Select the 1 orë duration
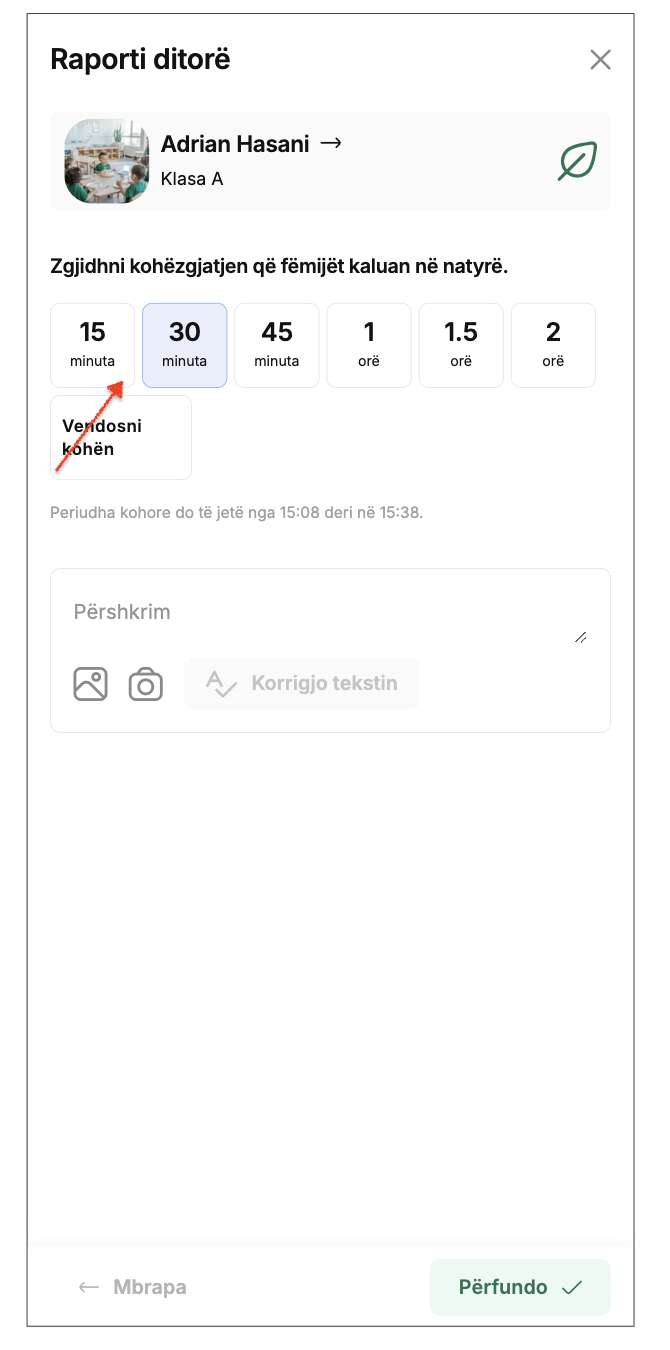670x1350 pixels. [x=369, y=345]
